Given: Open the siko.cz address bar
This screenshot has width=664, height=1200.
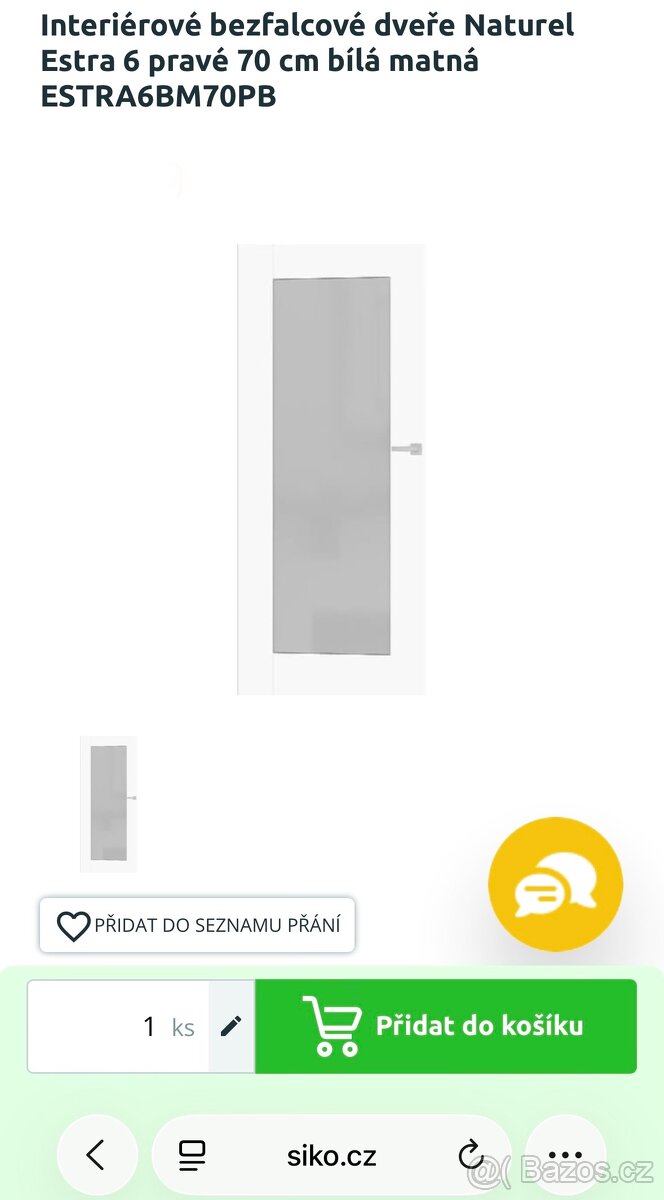Looking at the screenshot, I should [332, 1157].
